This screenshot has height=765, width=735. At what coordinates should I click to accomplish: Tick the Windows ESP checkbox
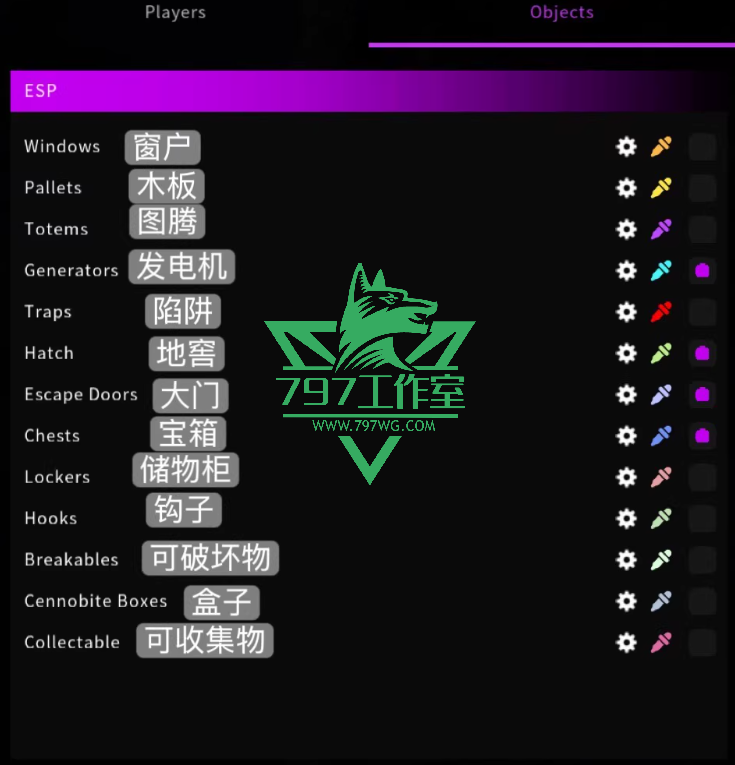click(702, 147)
